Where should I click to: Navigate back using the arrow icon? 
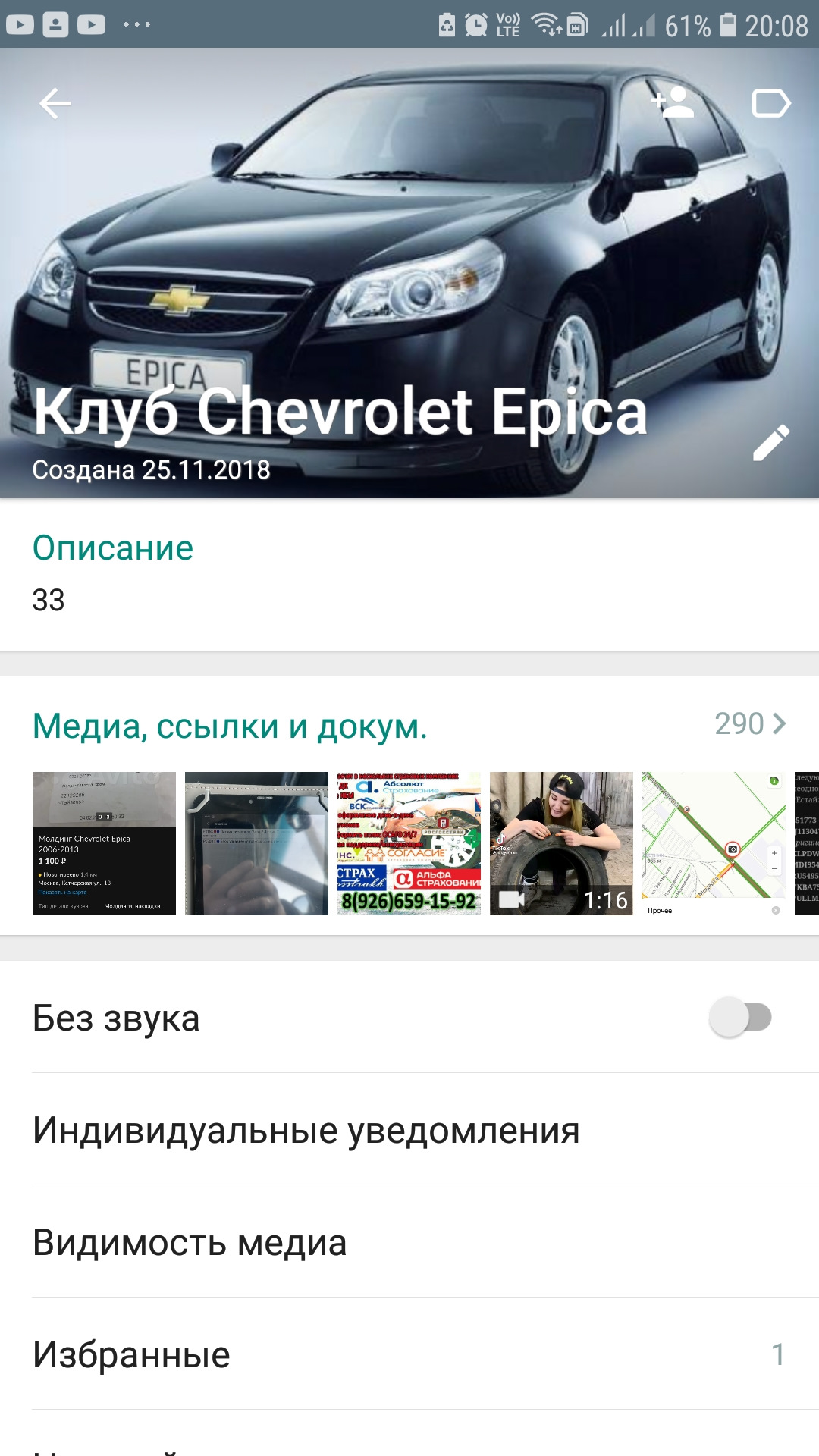(53, 104)
